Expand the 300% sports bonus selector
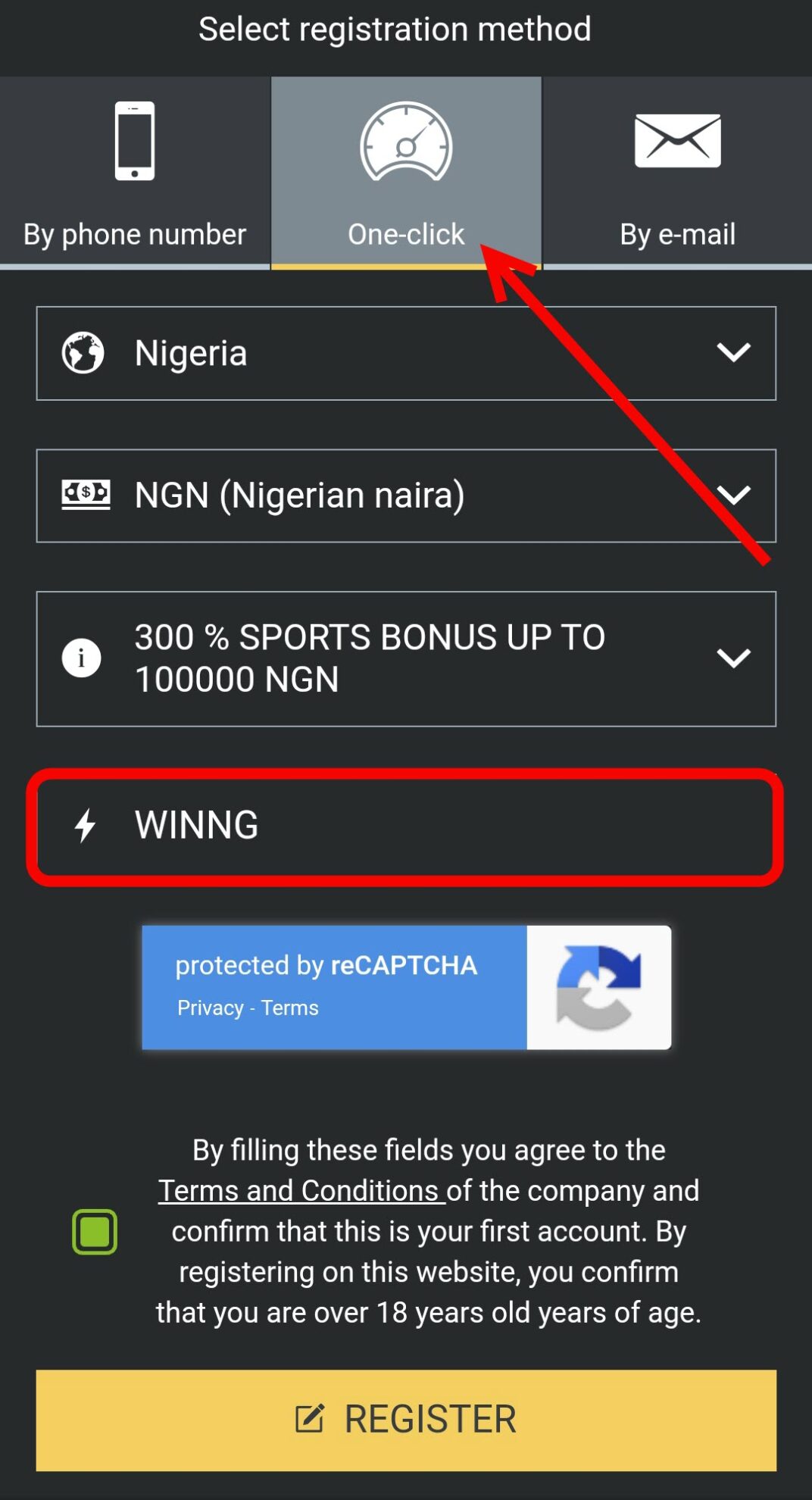 [x=406, y=658]
